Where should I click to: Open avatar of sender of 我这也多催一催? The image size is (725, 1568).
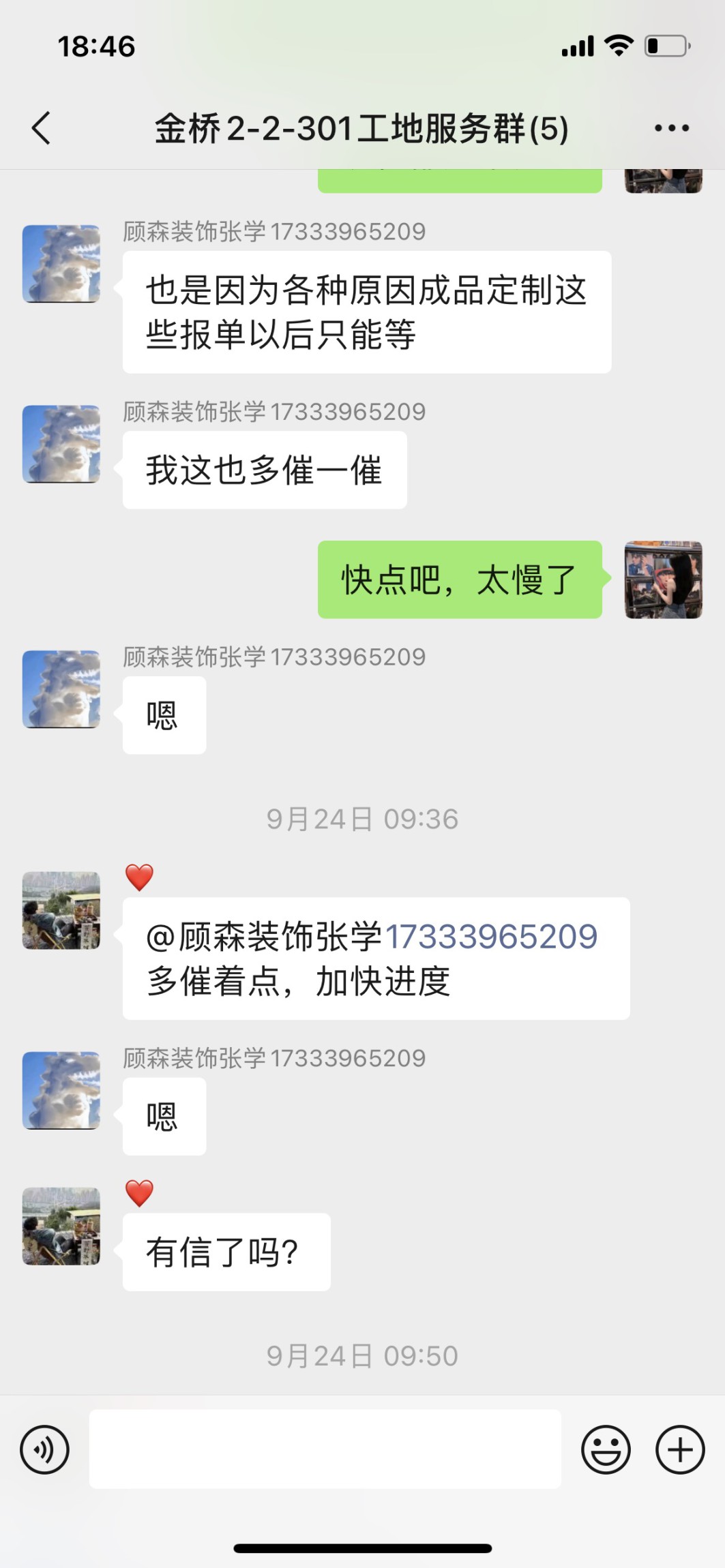point(61,444)
